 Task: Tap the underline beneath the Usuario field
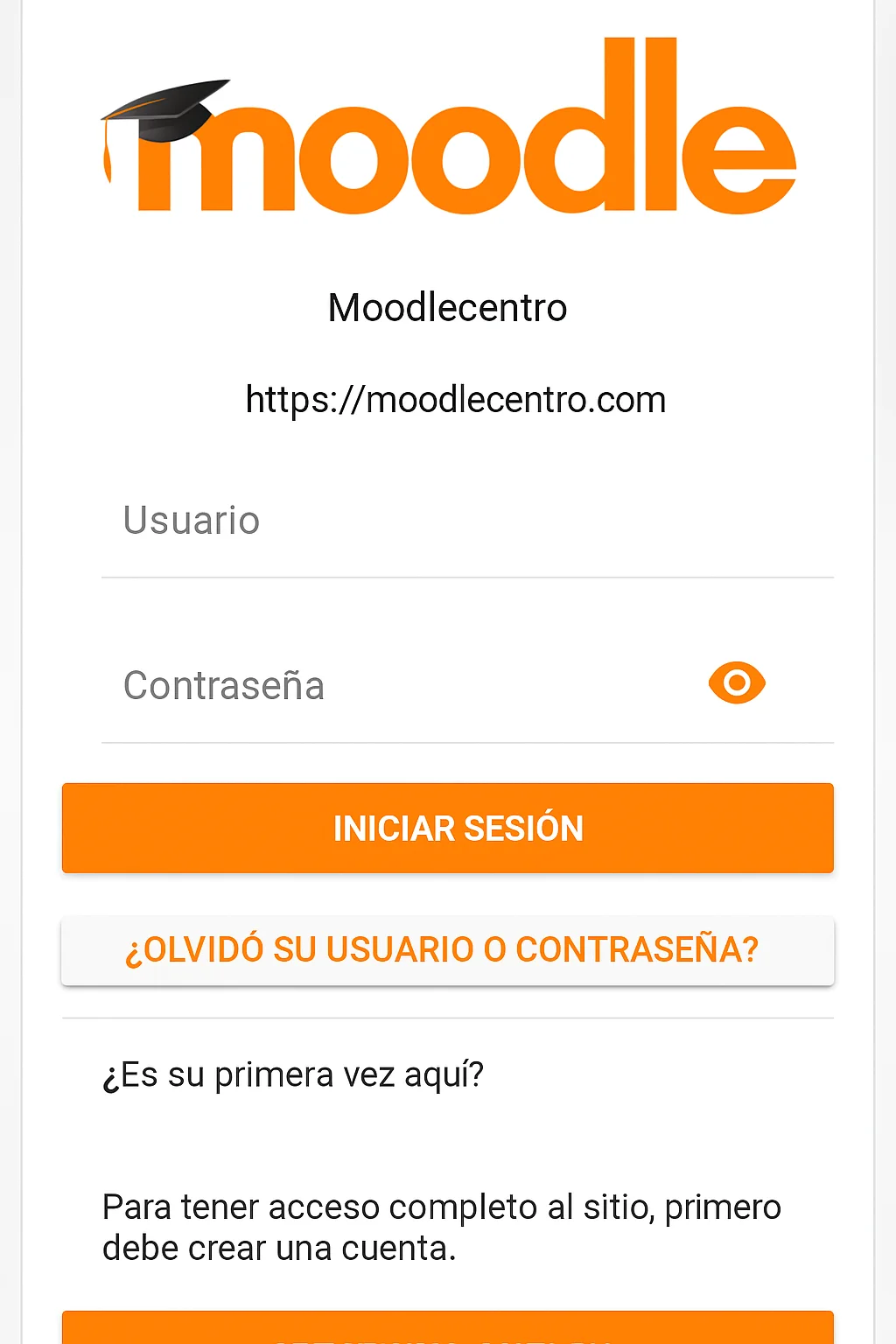(x=467, y=577)
